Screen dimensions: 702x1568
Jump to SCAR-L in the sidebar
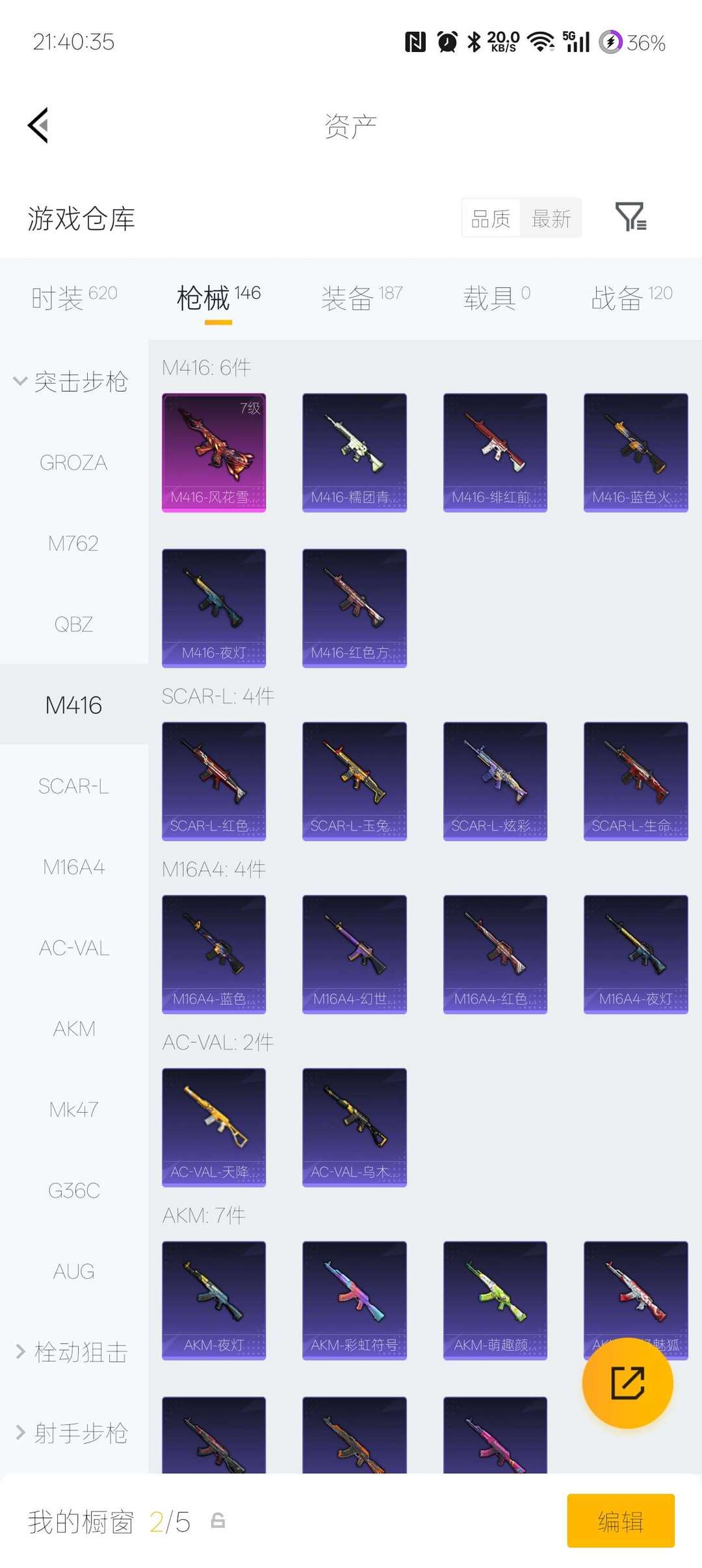point(74,786)
